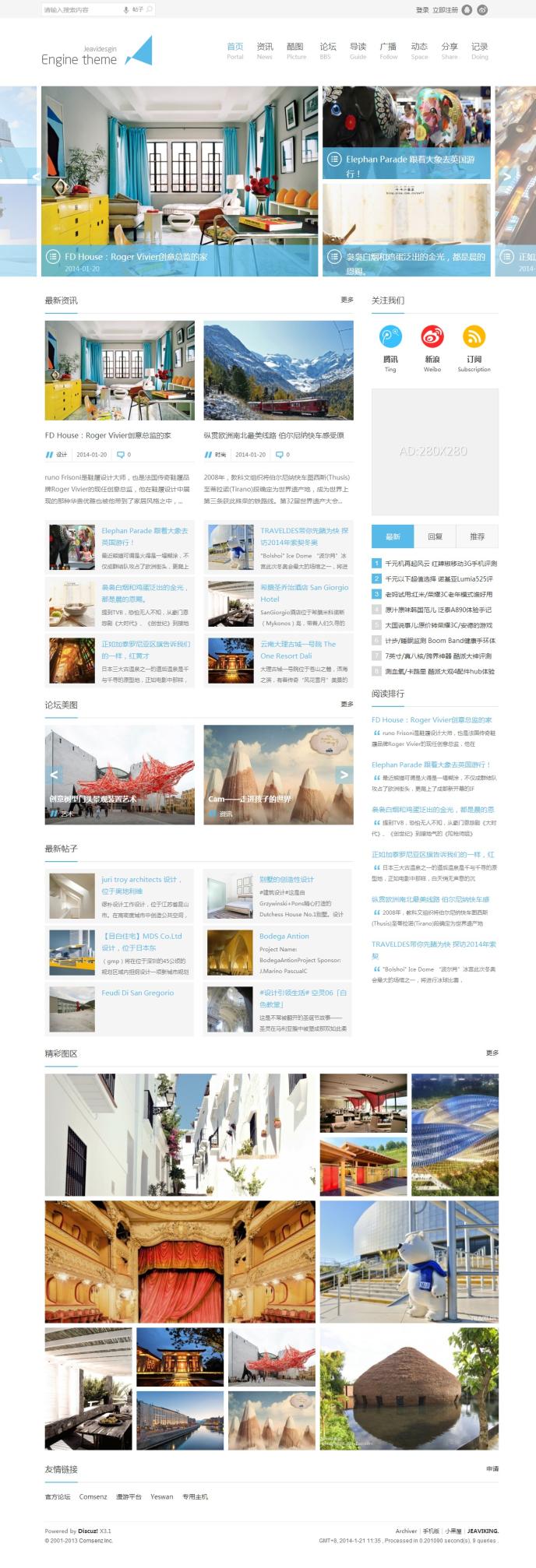This screenshot has height=1568, width=536.
Task: Switch to the 回复 tab
Action: (435, 536)
